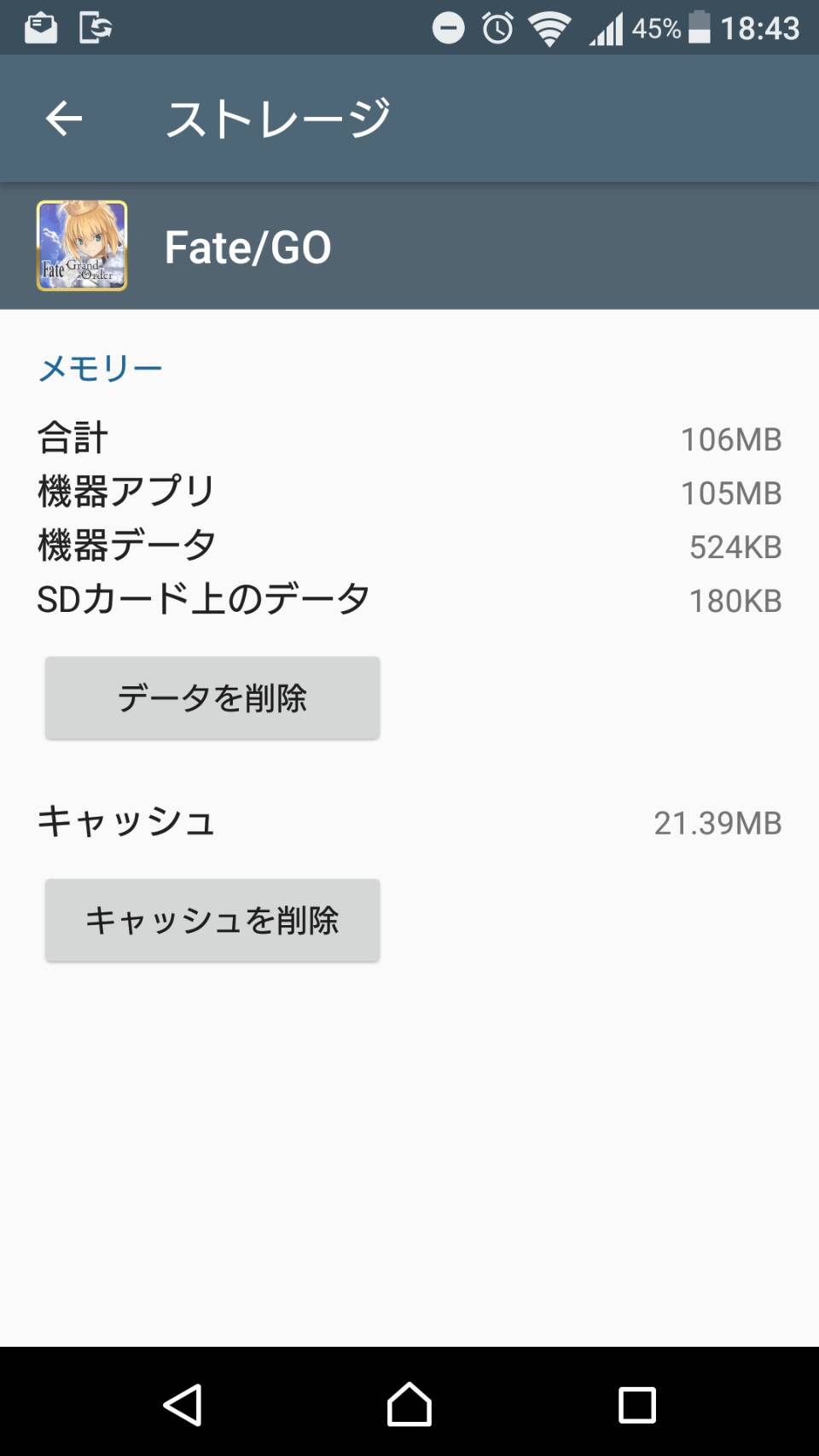
Task: Tap the system back triangle
Action: (183, 1404)
